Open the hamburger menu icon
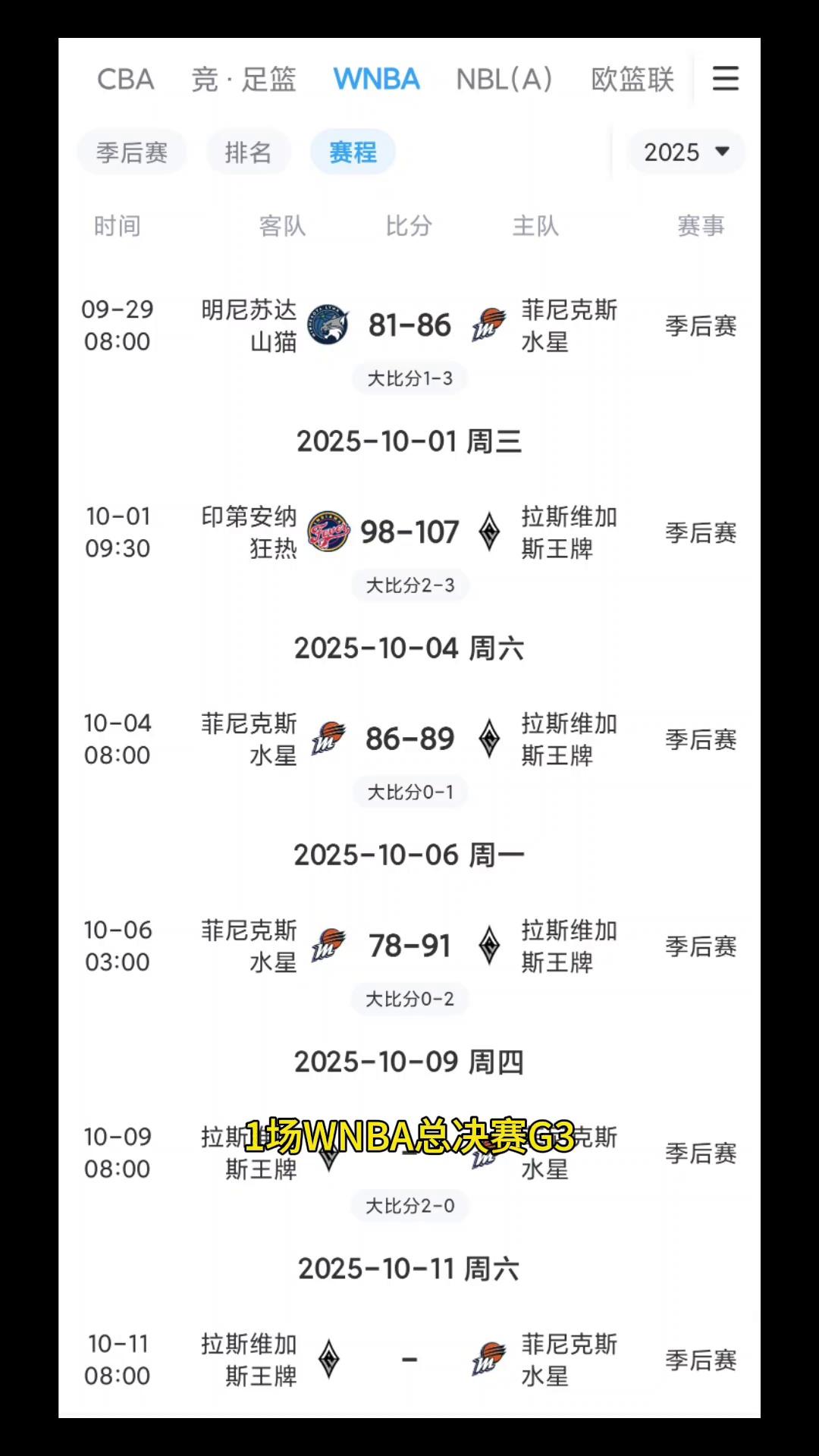 [725, 78]
